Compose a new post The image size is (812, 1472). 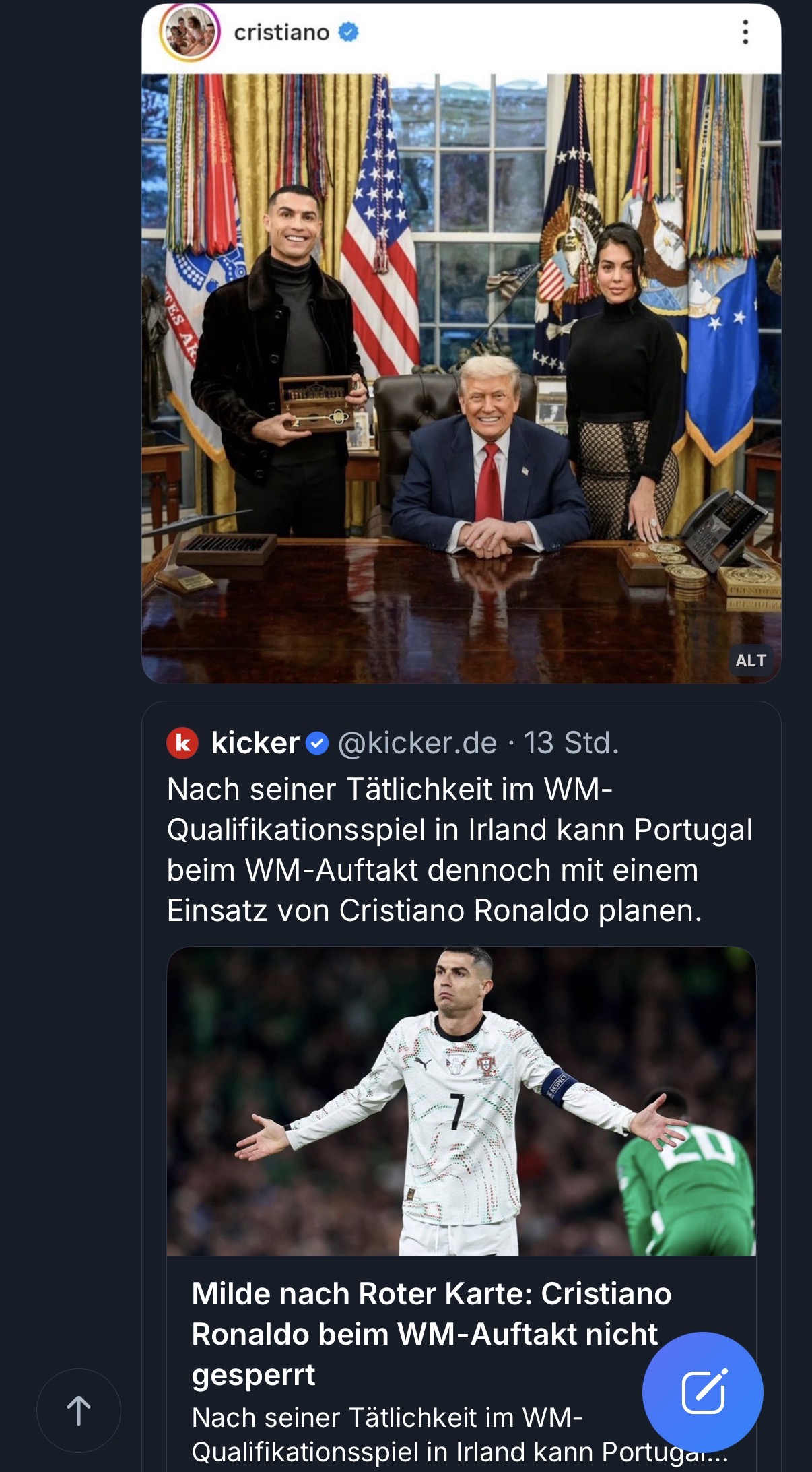click(702, 1391)
